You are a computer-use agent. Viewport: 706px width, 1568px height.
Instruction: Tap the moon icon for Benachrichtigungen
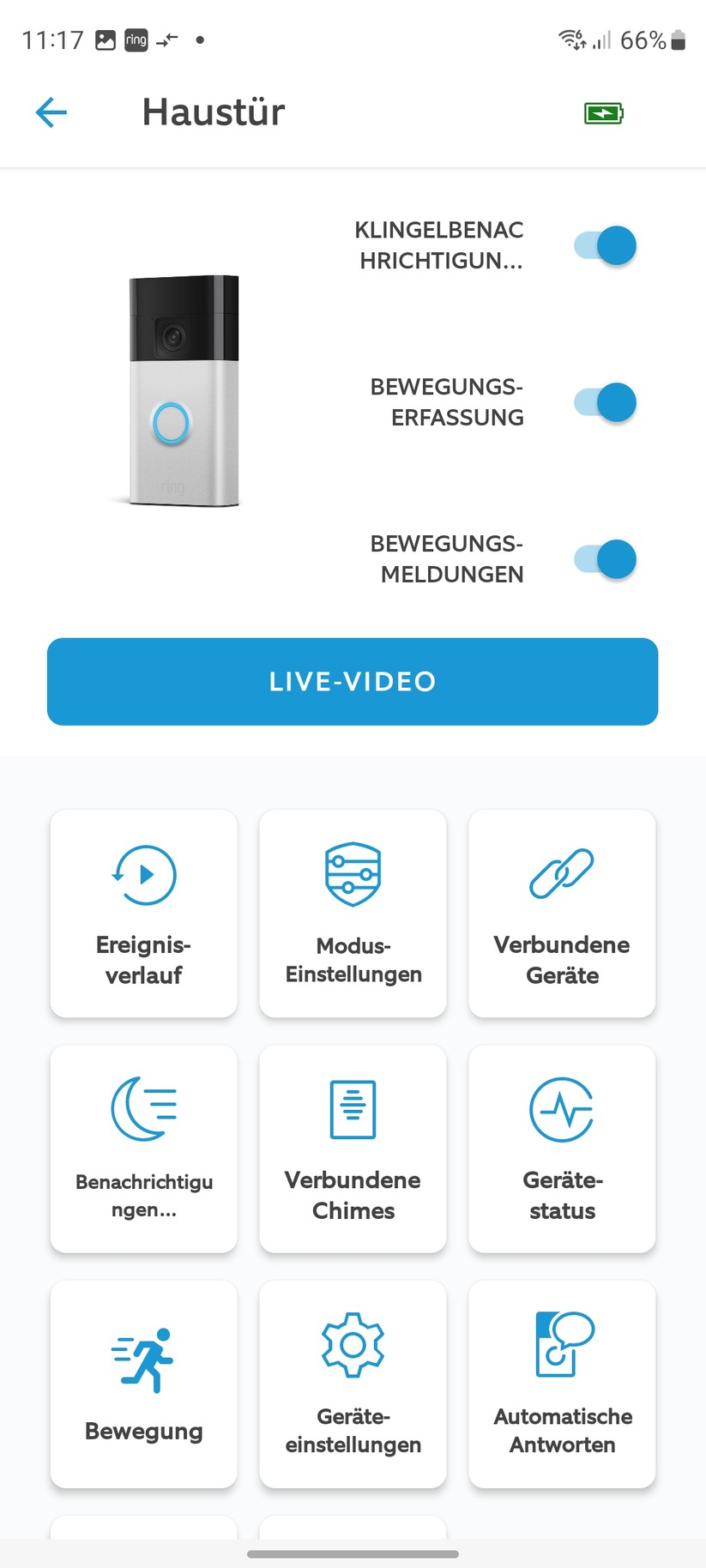point(142,1108)
